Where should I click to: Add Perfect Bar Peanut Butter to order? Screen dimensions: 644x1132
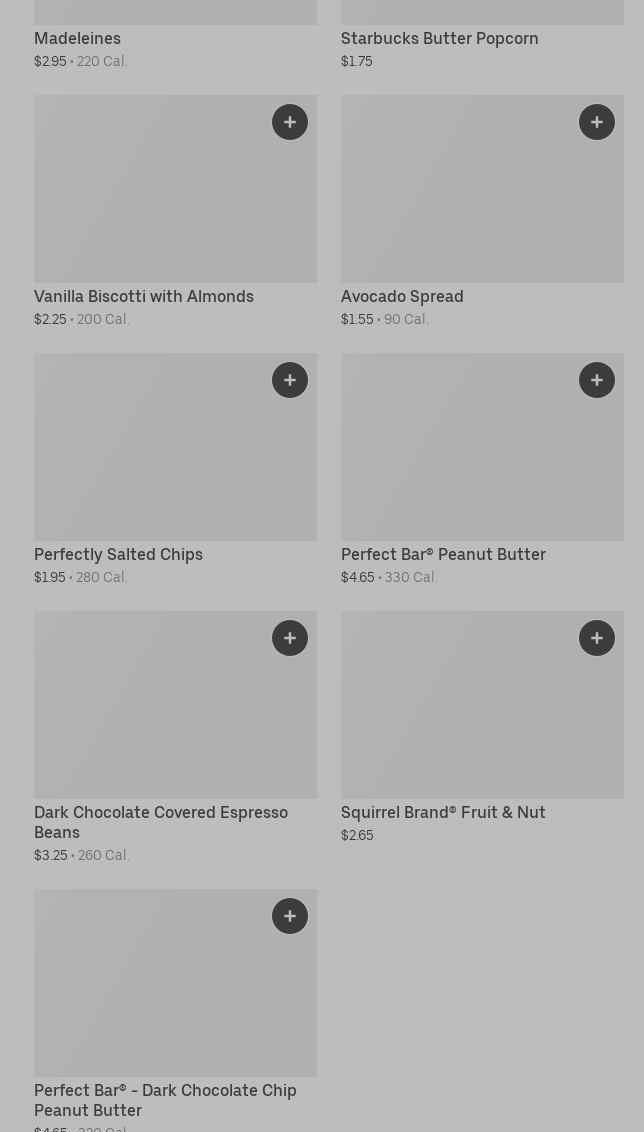coord(597,380)
